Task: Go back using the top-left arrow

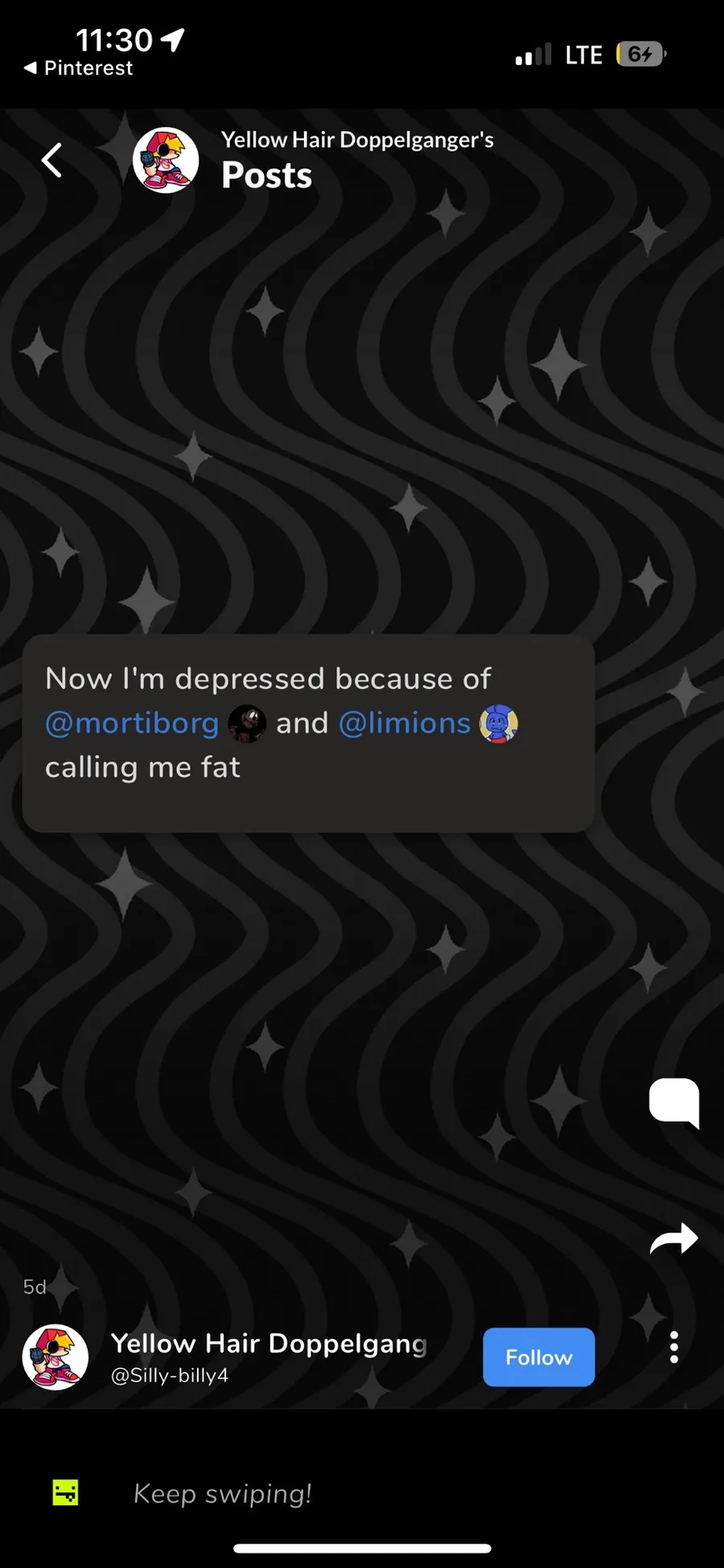Action: pyautogui.click(x=51, y=160)
